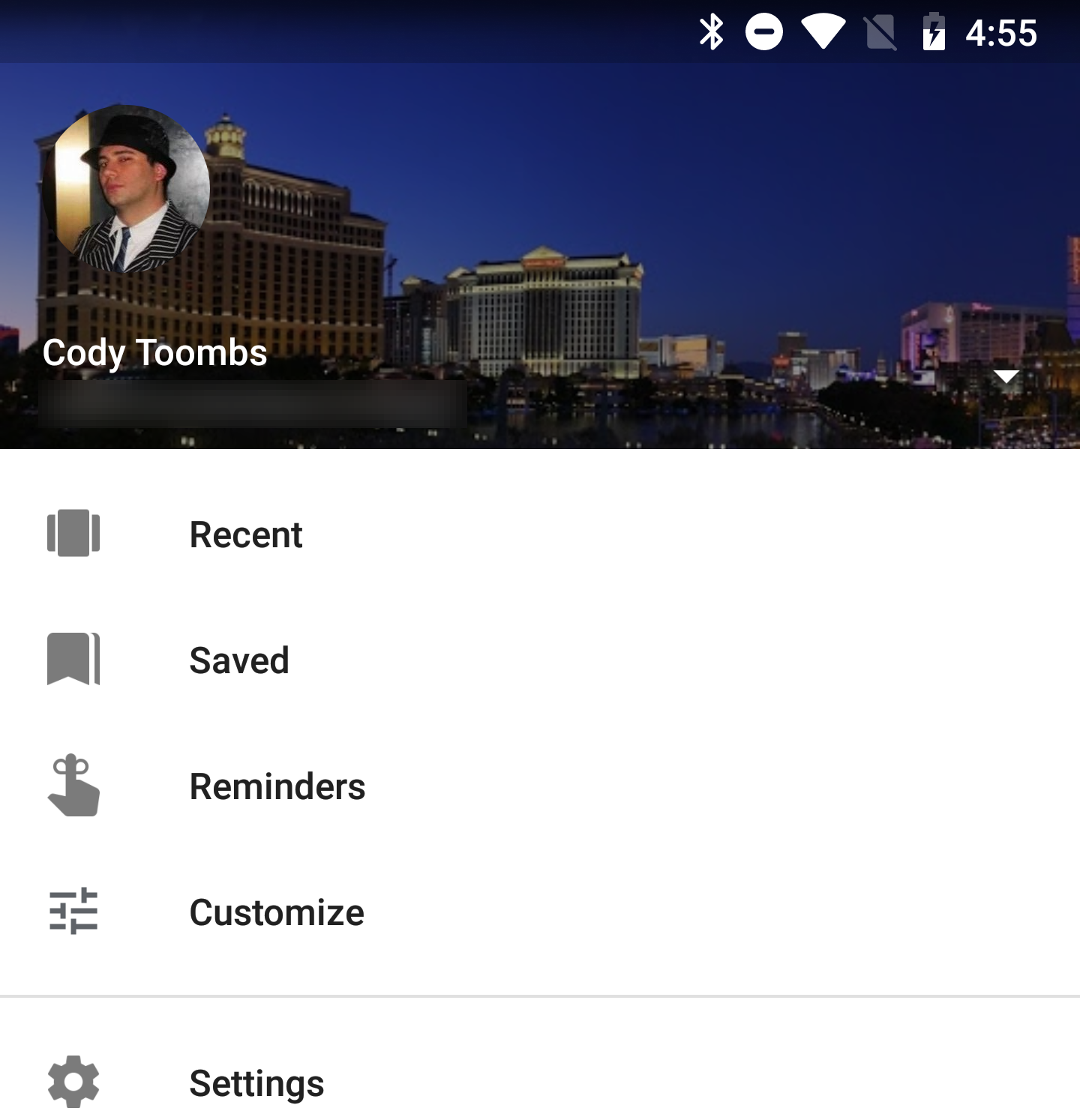Viewport: 1080px width, 1120px height.
Task: Expand the account switcher arrow
Action: point(1006,376)
